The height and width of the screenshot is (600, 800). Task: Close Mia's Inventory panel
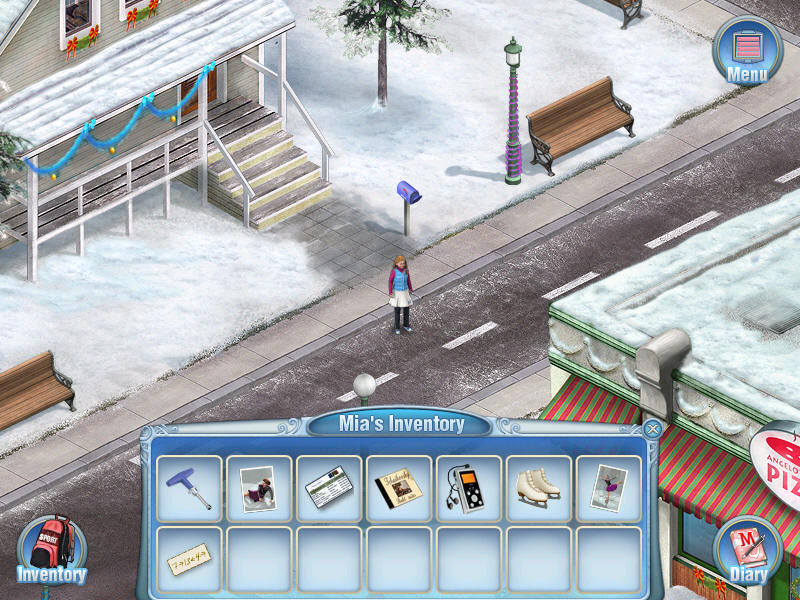click(x=653, y=430)
